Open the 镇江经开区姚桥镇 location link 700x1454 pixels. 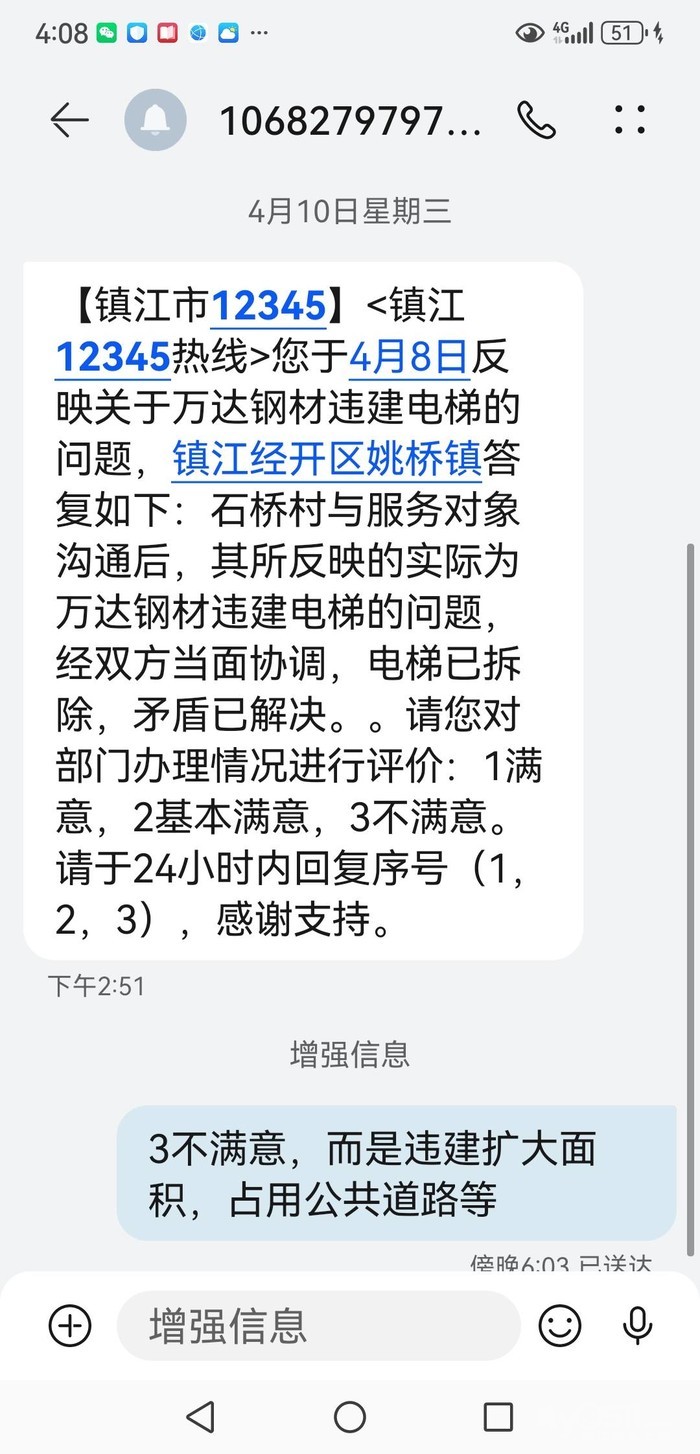[x=328, y=461]
